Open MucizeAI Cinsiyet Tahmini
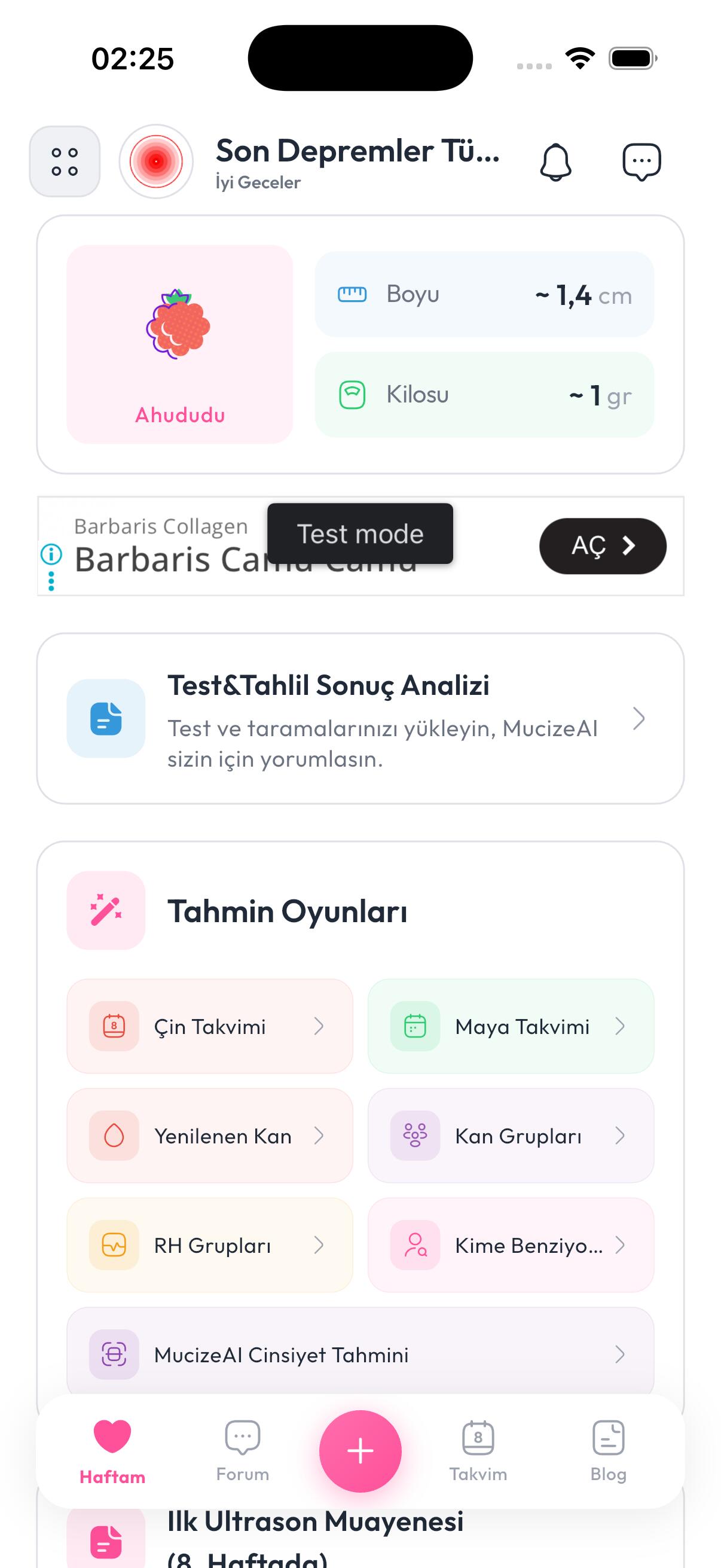The height and width of the screenshot is (1568, 721). pyautogui.click(x=360, y=1355)
